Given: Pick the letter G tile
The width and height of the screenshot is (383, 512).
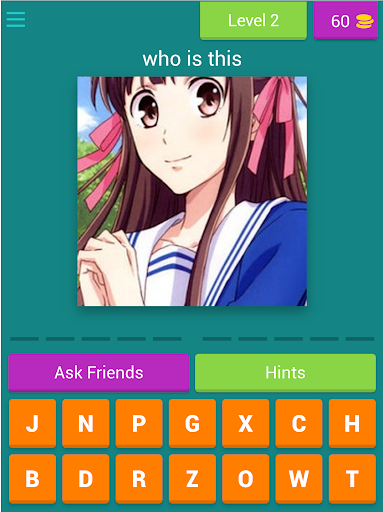Looking at the screenshot, I should point(192,423).
